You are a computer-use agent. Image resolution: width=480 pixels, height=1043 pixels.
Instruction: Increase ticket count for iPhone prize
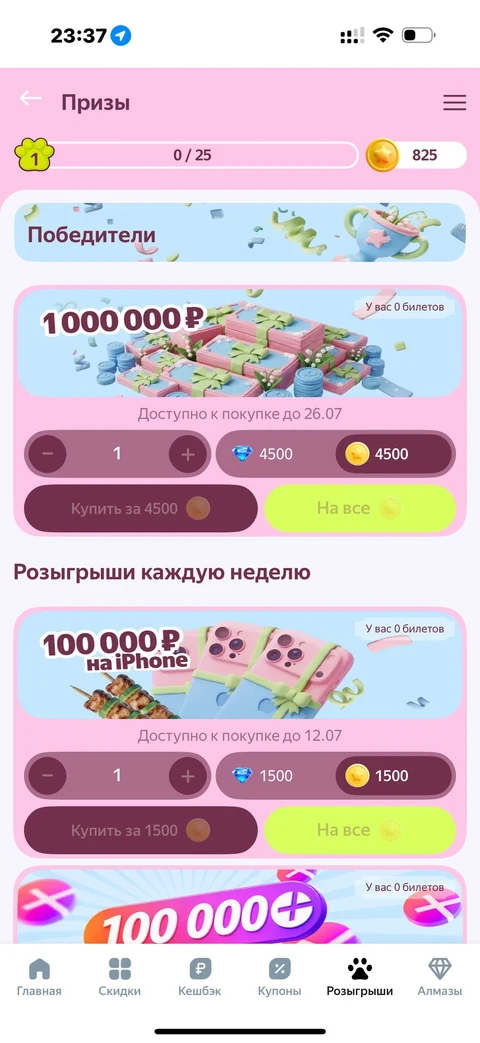[188, 776]
